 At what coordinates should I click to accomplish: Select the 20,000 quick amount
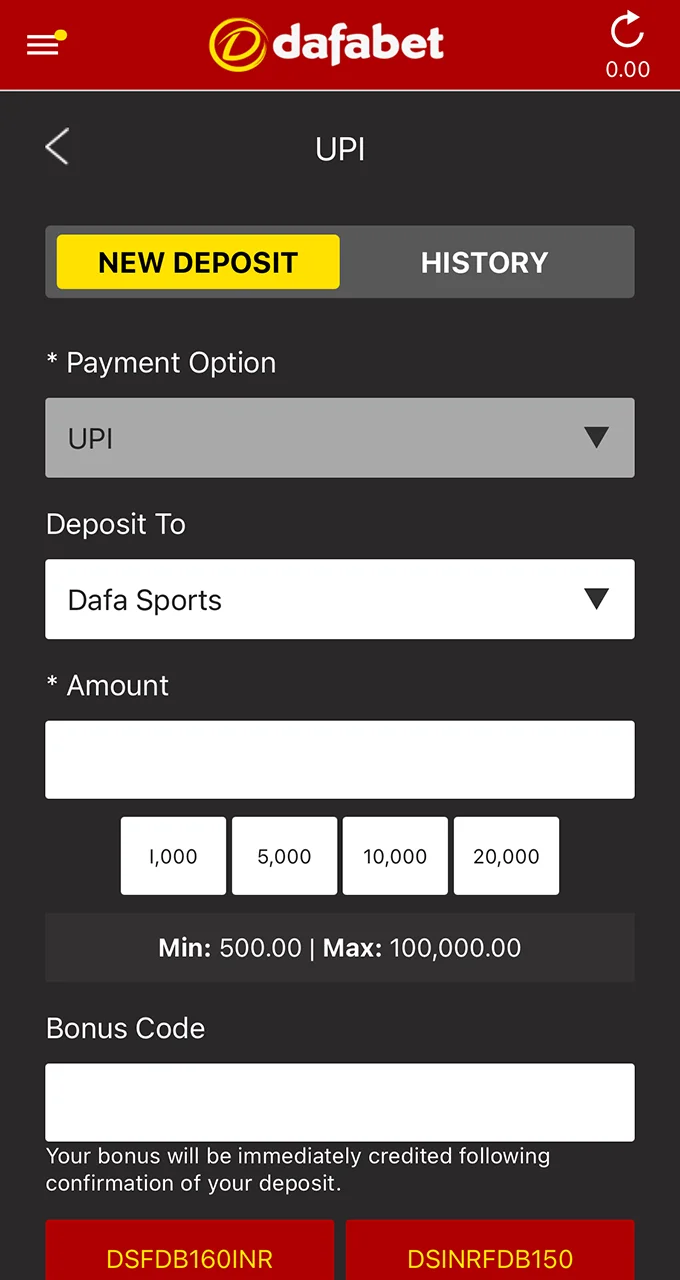pyautogui.click(x=506, y=856)
